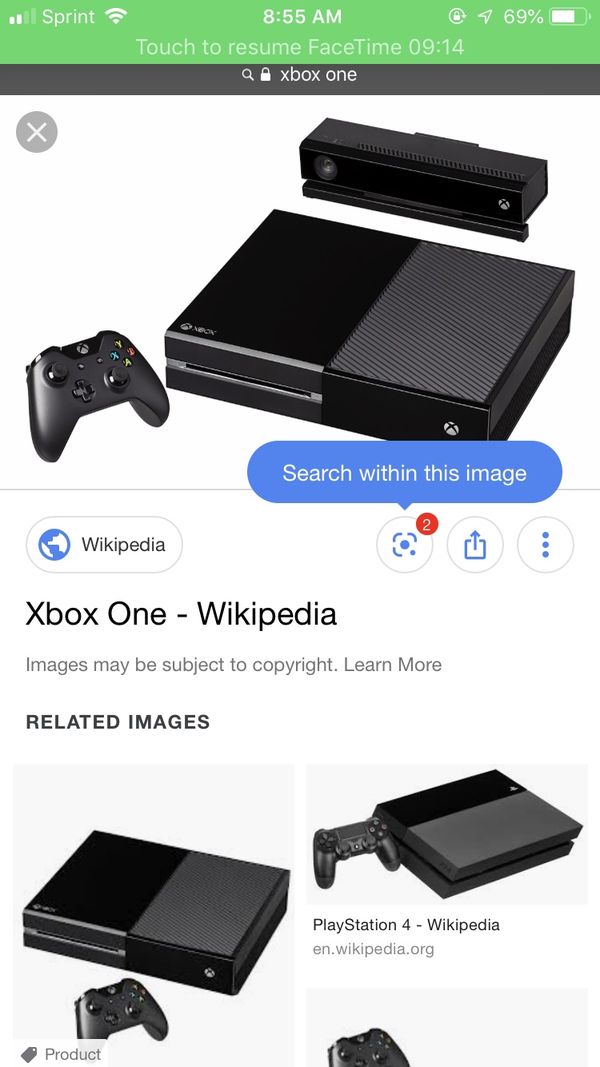Image resolution: width=600 pixels, height=1067 pixels.
Task: Open the Wikipedia source chip
Action: click(104, 544)
